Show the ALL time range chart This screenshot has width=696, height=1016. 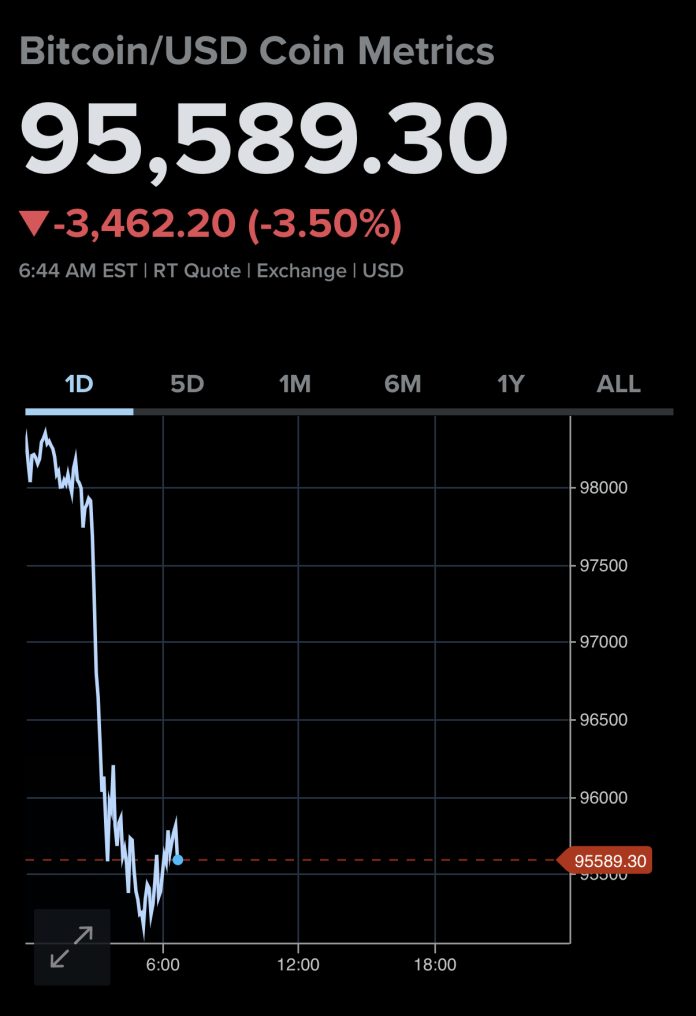click(618, 385)
